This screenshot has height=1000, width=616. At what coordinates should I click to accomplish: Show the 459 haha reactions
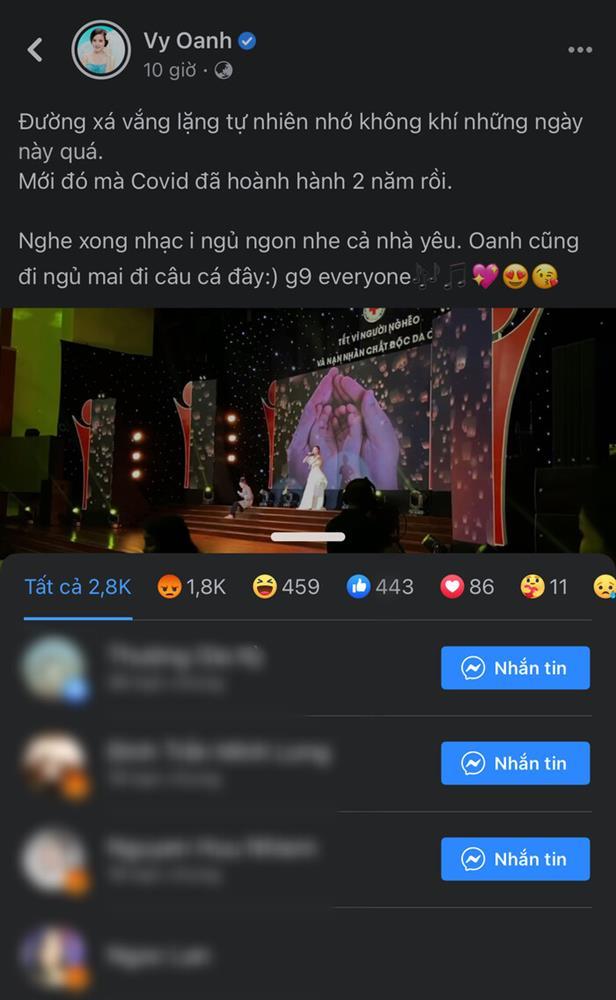[286, 587]
